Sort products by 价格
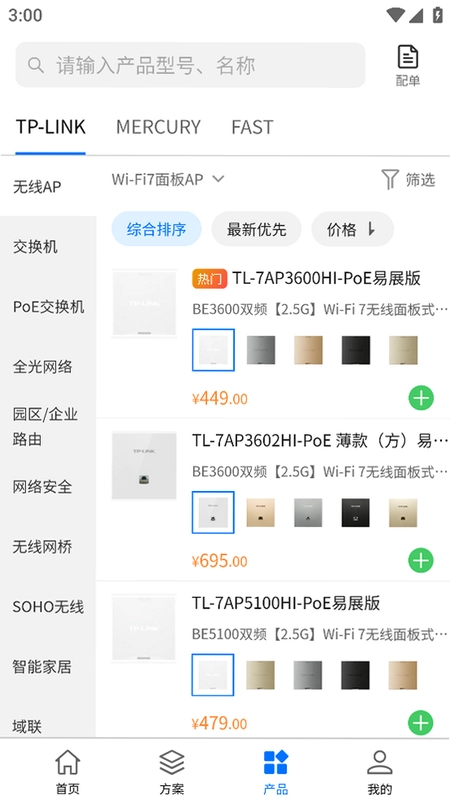Screen dimensions: 450x800 353,229
